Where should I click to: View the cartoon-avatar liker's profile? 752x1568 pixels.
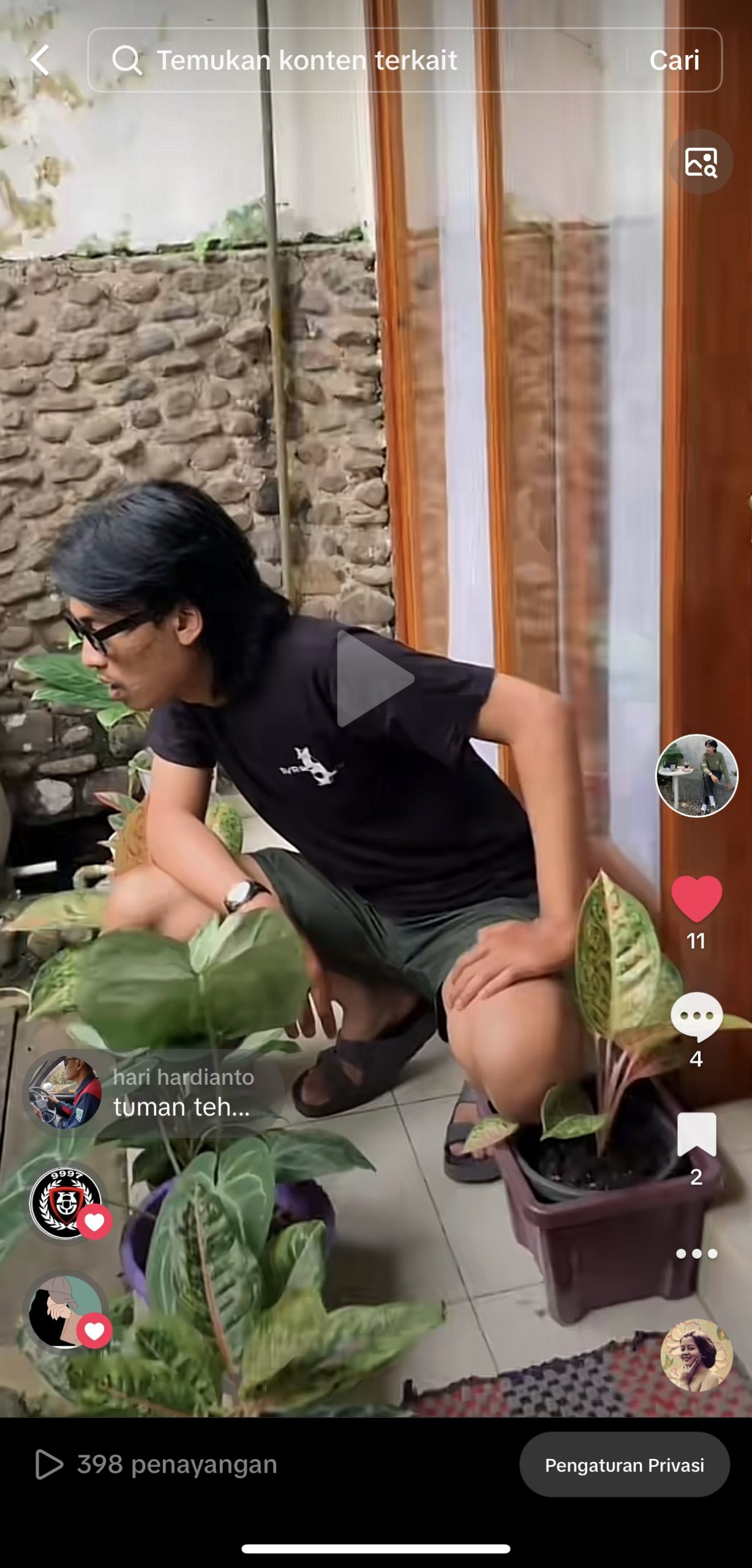point(66,1312)
